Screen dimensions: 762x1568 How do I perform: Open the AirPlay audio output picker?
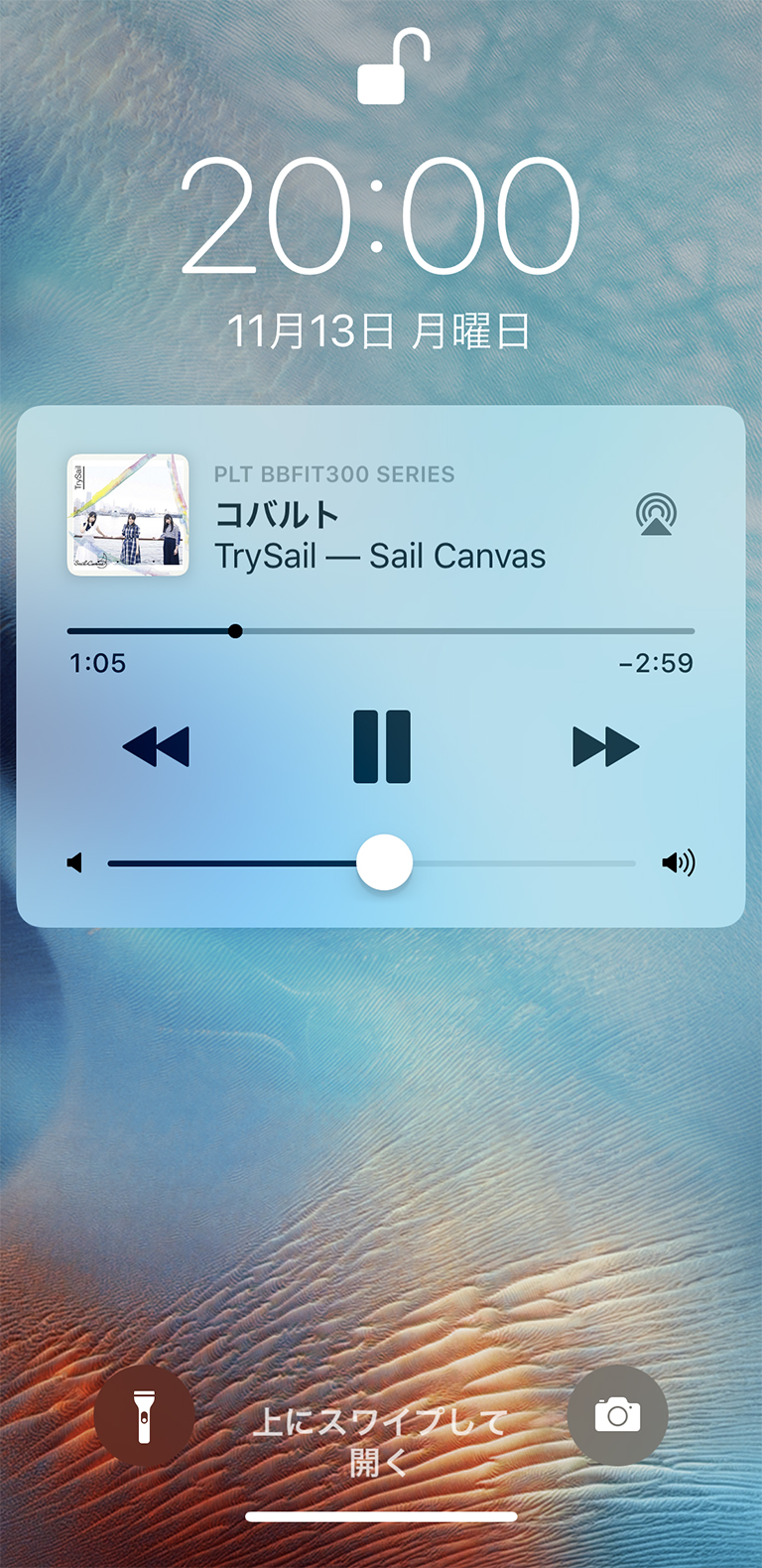click(656, 515)
